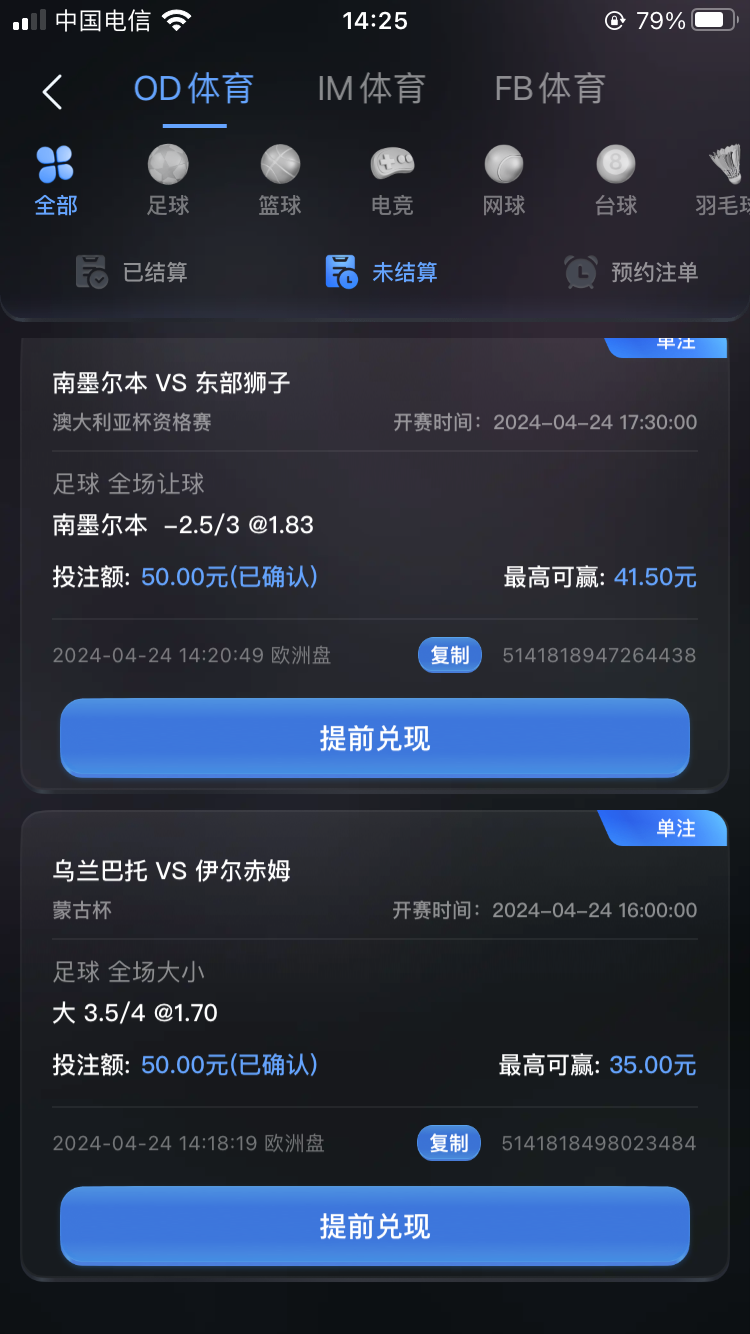750x1334 pixels.
Task: Filter bets by 电竞
Action: [x=392, y=181]
